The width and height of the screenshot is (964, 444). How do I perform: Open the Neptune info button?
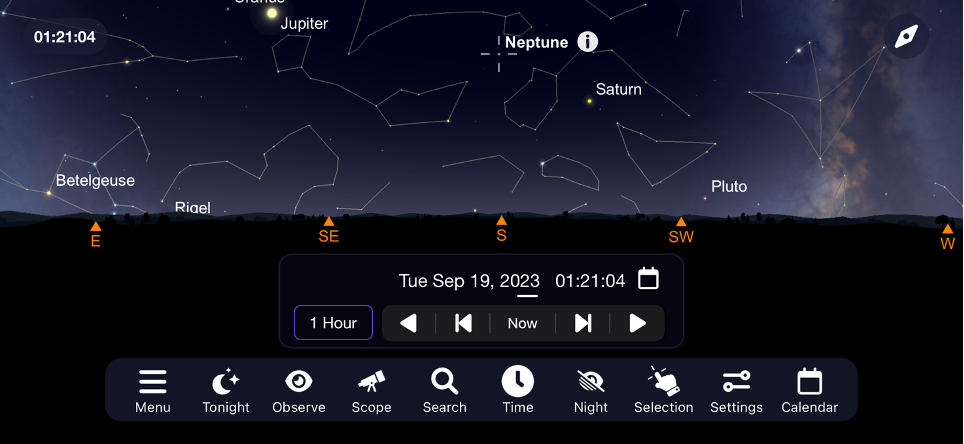(588, 42)
